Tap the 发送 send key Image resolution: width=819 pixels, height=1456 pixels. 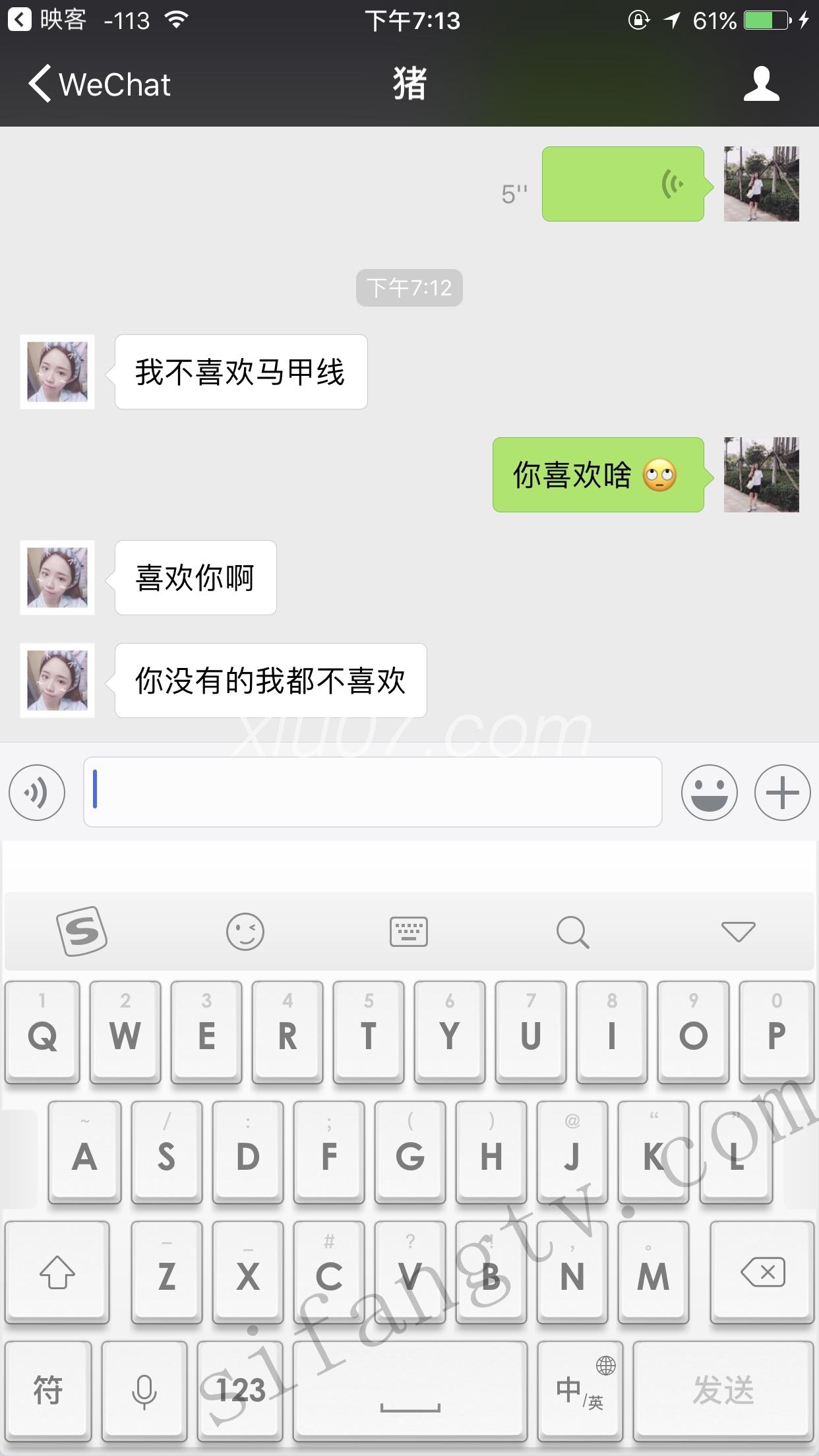click(x=723, y=1390)
